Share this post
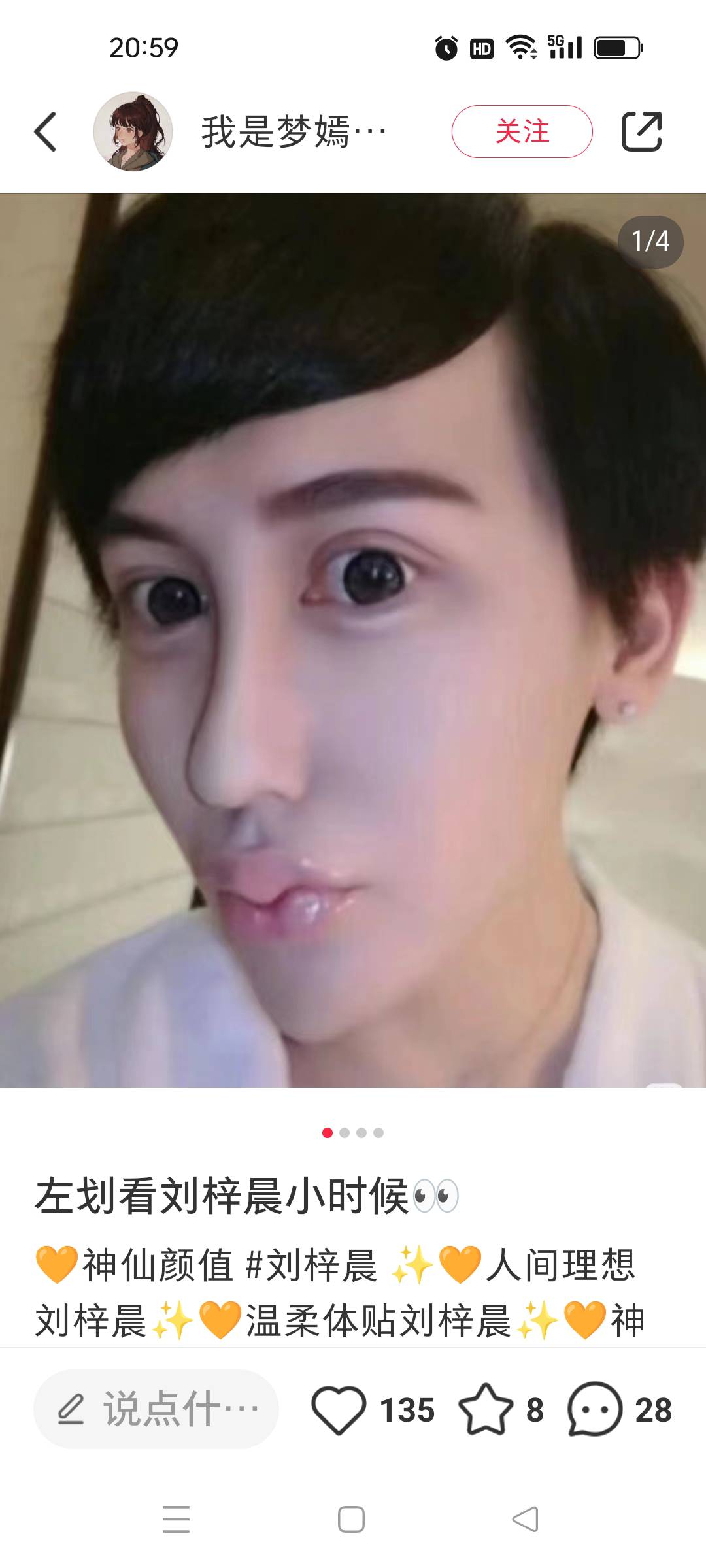706x1568 pixels. pos(641,131)
